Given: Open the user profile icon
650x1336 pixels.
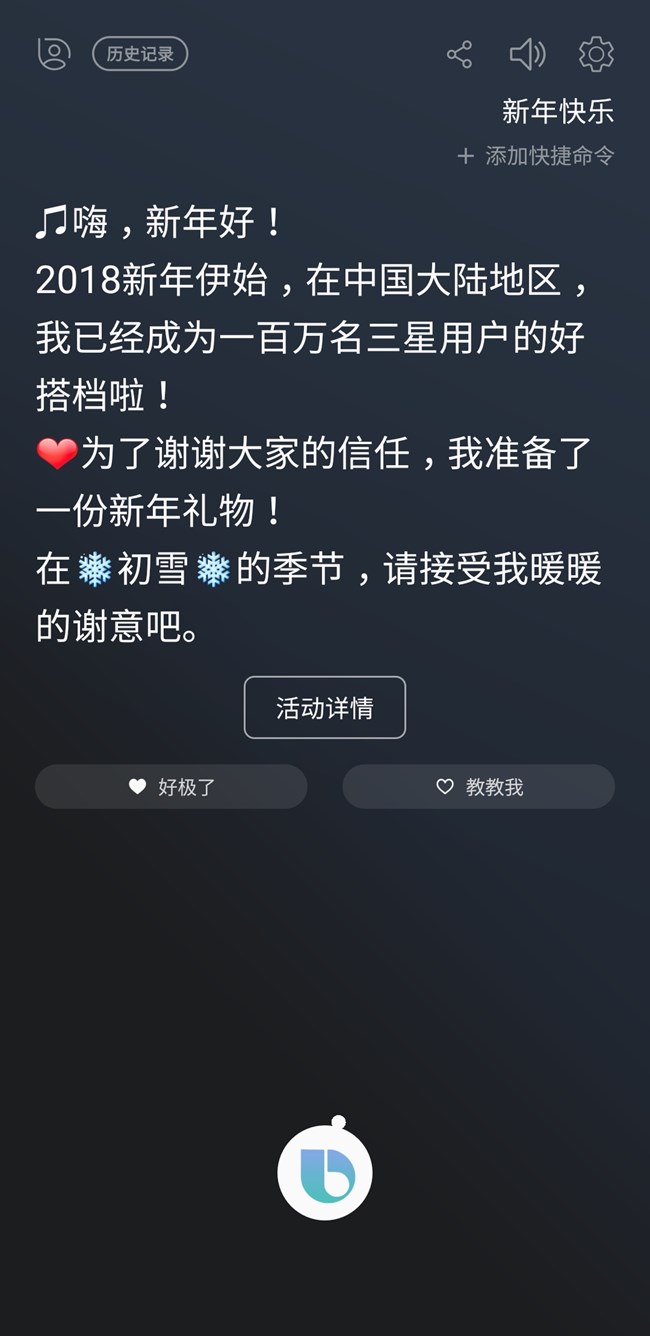Looking at the screenshot, I should (x=54, y=53).
